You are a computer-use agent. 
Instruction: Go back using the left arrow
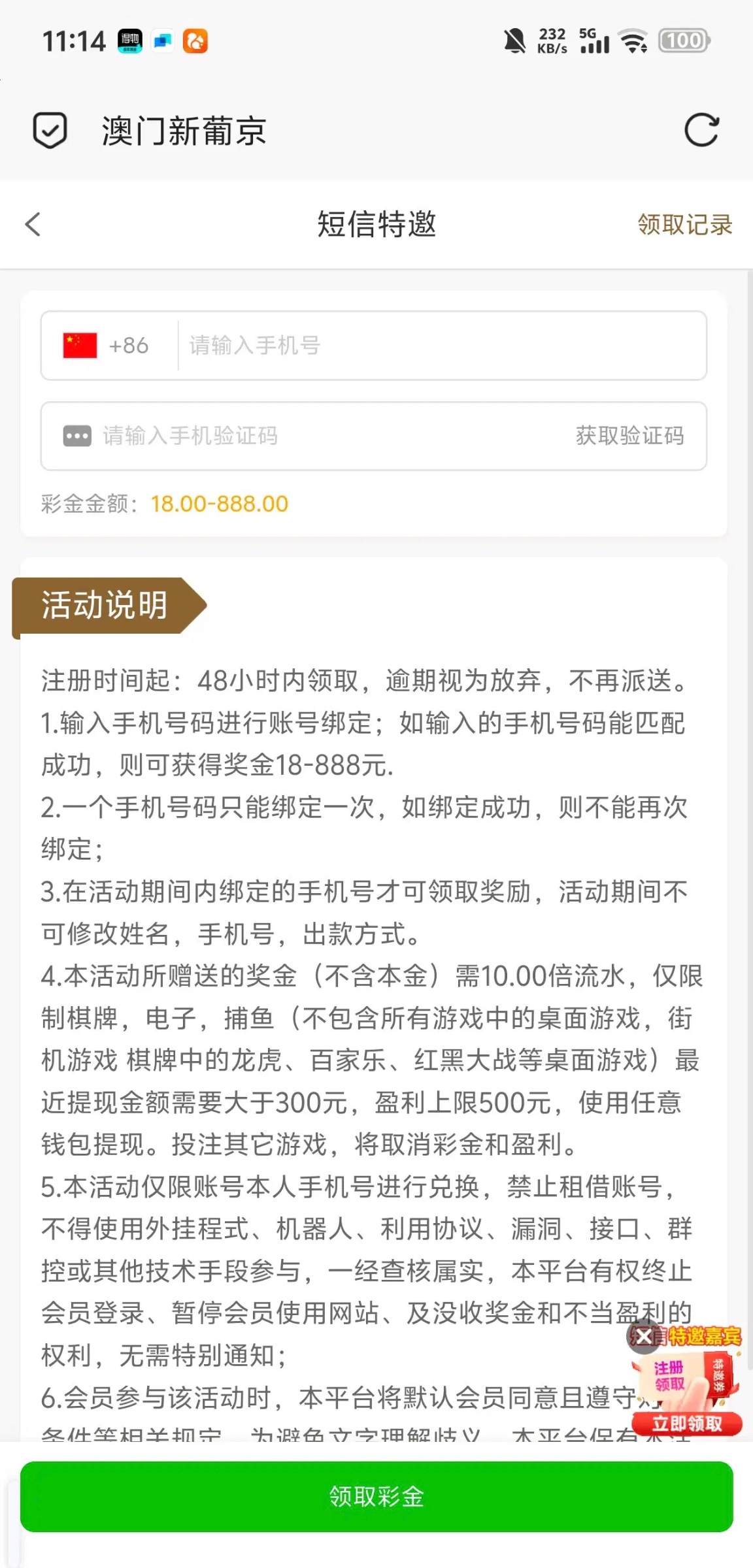[x=33, y=224]
